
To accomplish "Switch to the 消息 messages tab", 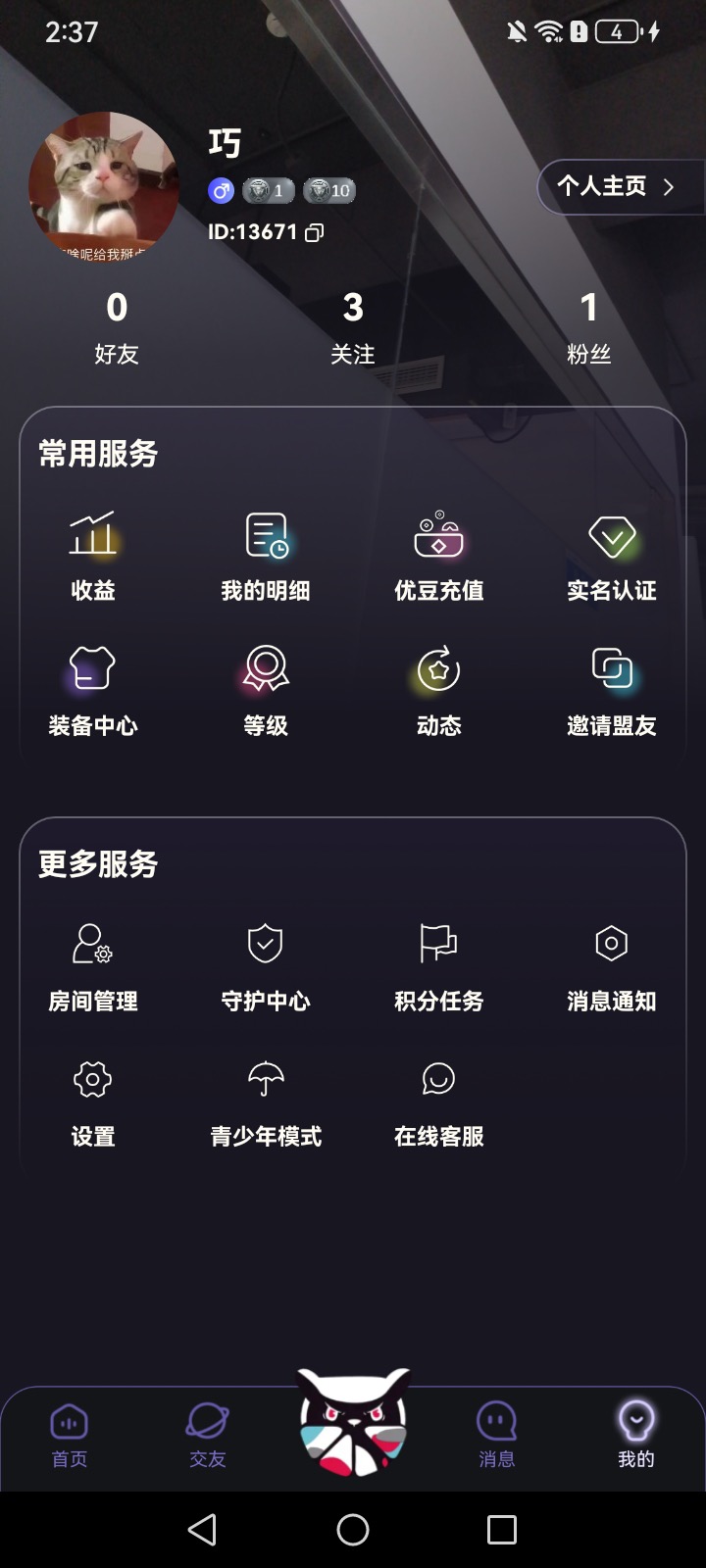I will tap(496, 1435).
